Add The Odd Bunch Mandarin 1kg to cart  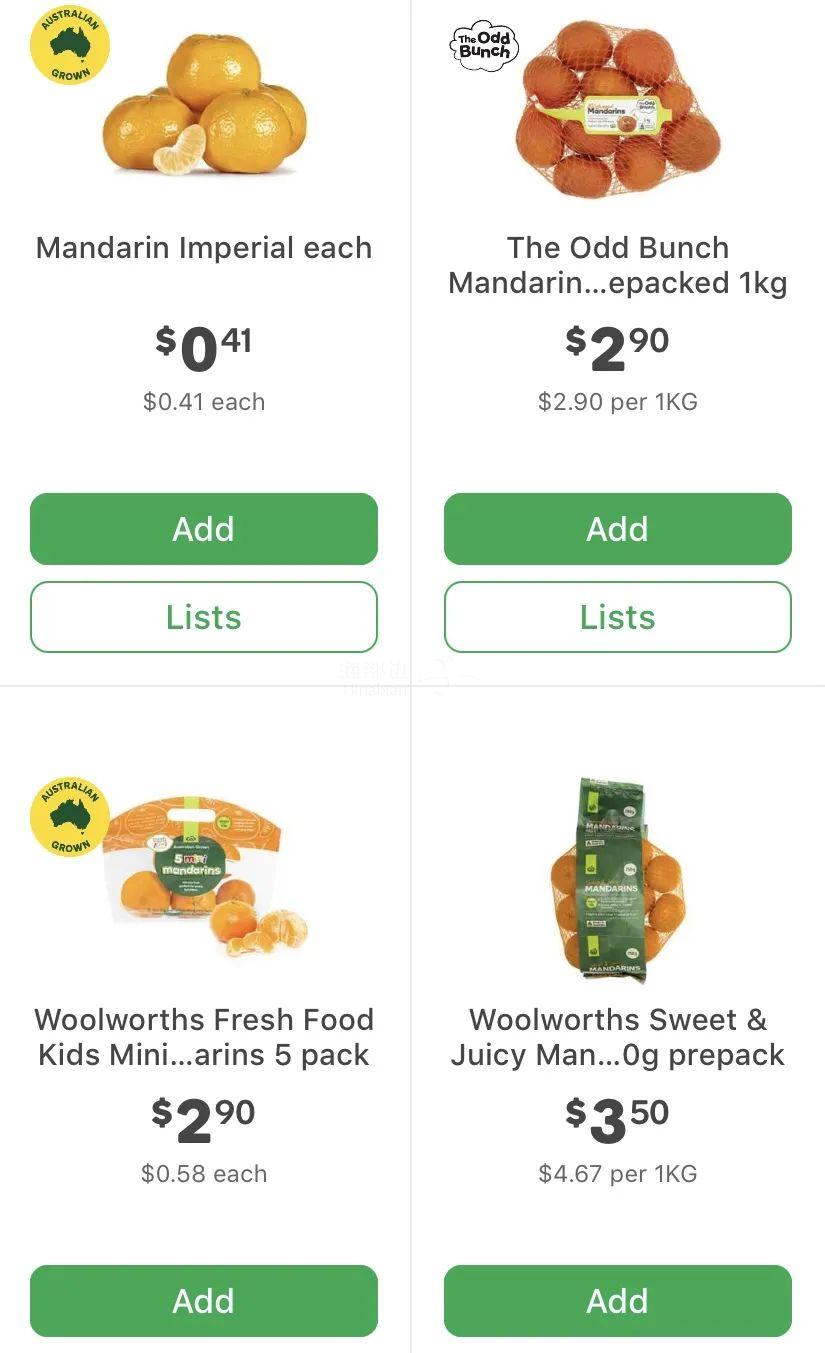(x=617, y=529)
